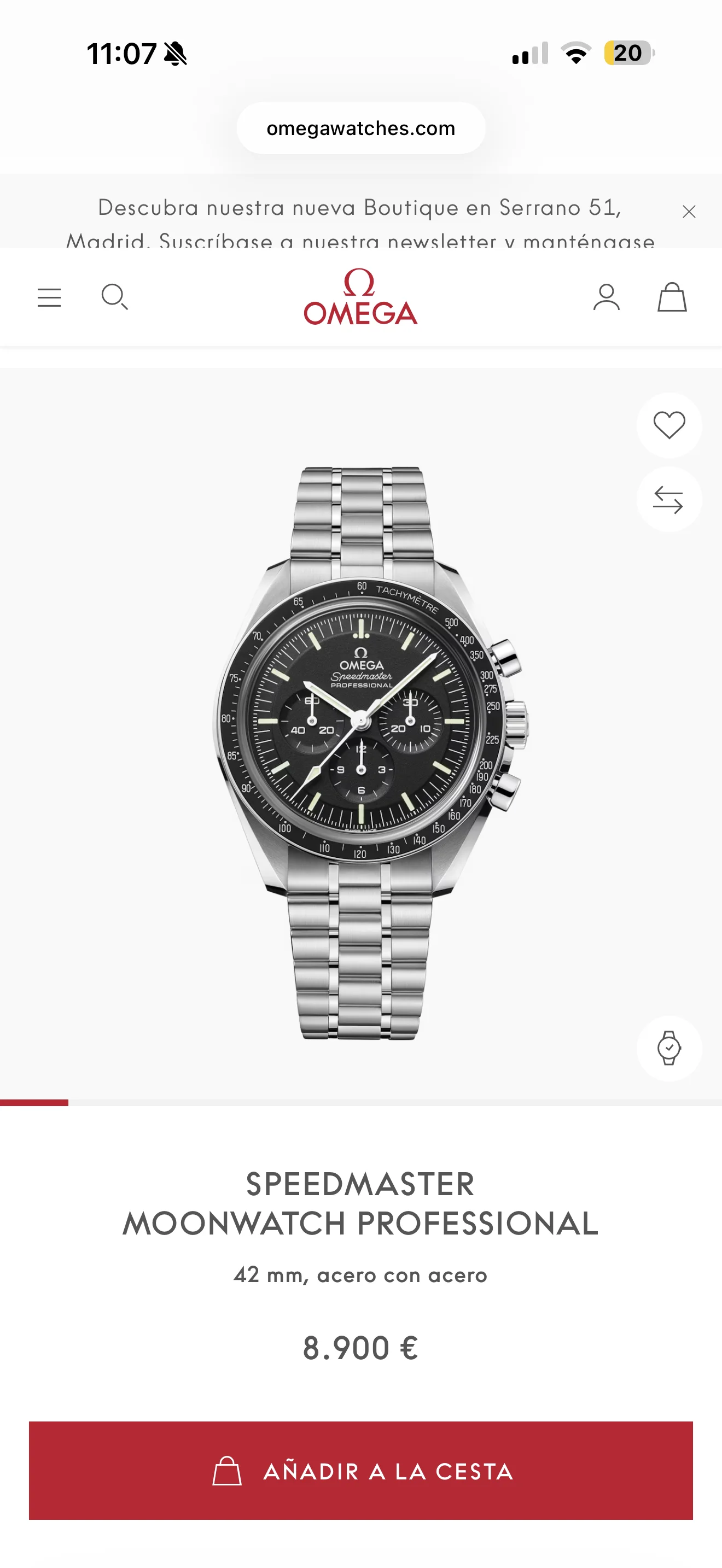Image resolution: width=722 pixels, height=1568 pixels.
Task: View the shopping bag
Action: (x=672, y=297)
